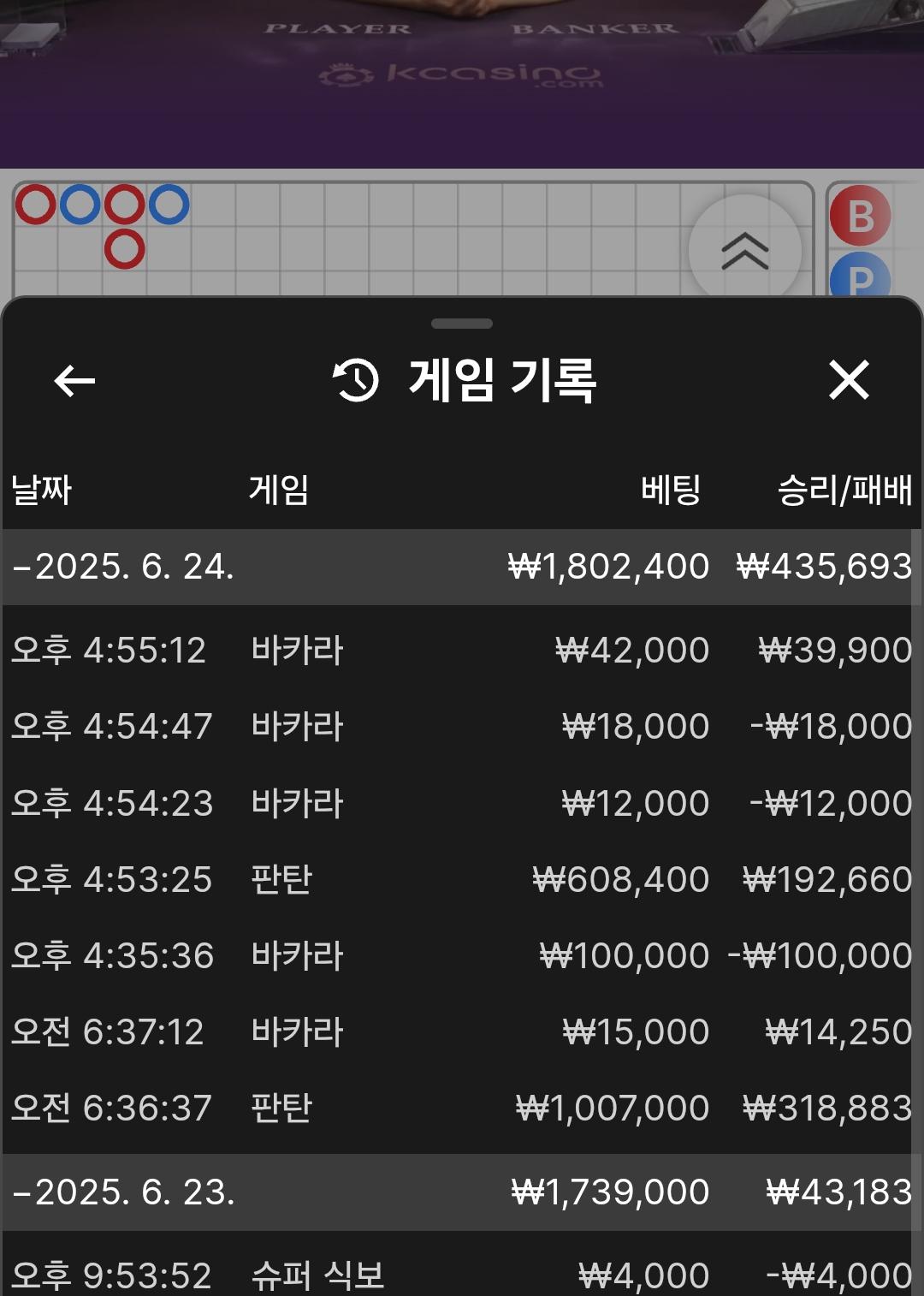Close the game history panel
924x1296 pixels.
(x=849, y=380)
